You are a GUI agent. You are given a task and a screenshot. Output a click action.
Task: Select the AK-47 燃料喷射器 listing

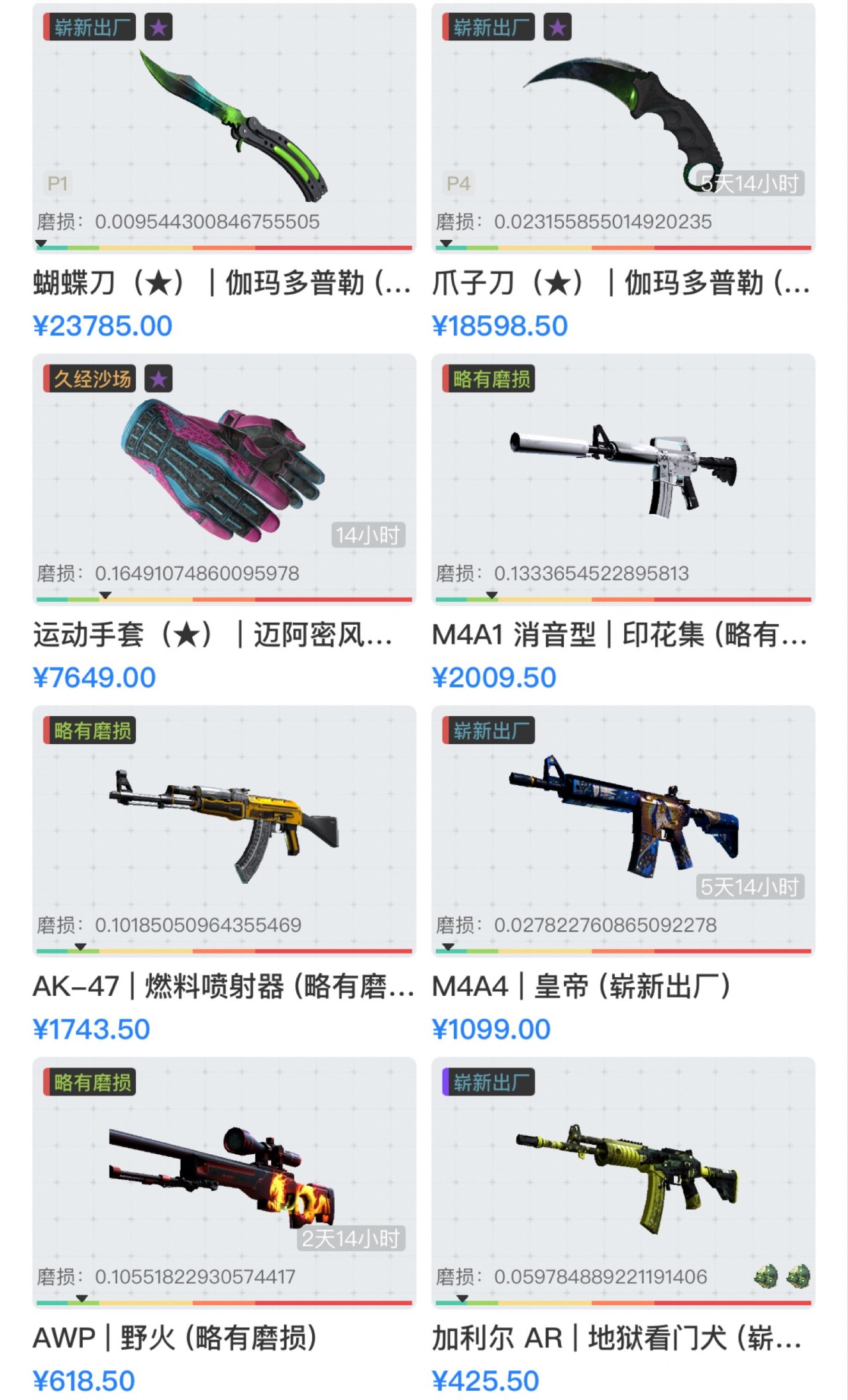(x=224, y=828)
